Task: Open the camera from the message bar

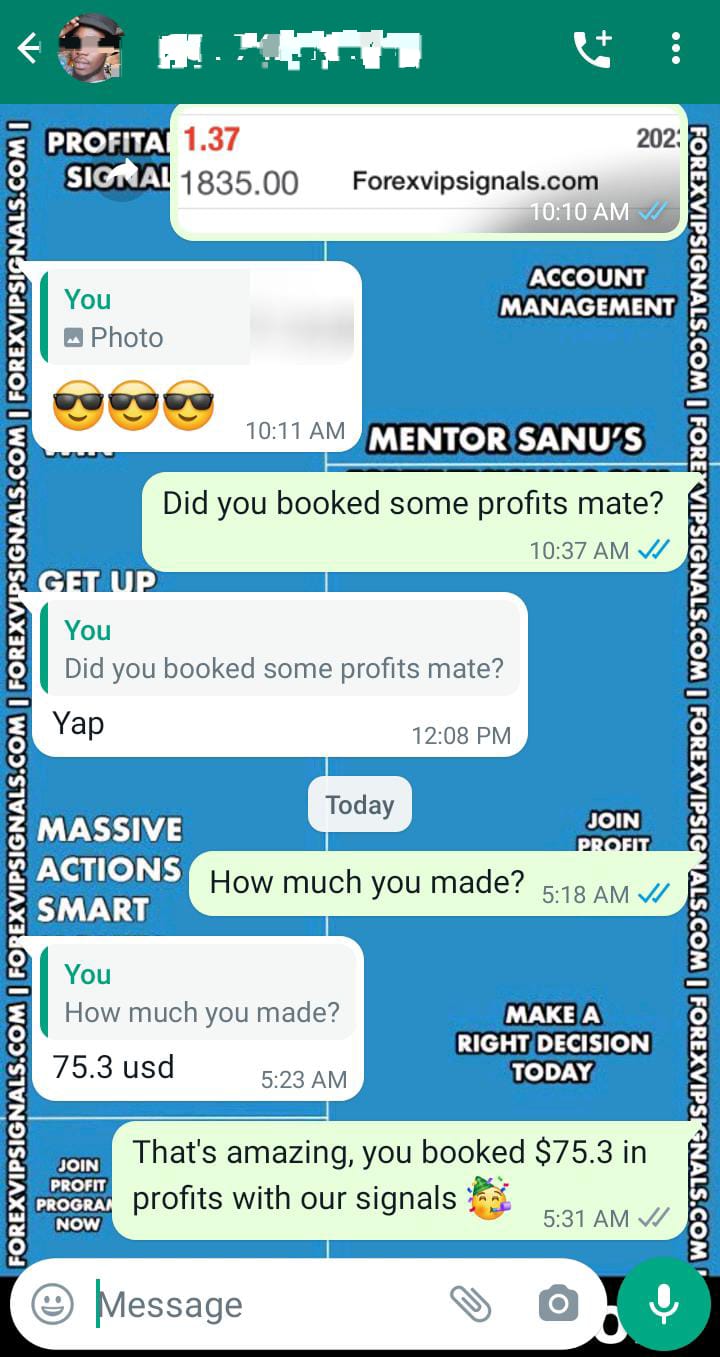Action: [558, 1304]
